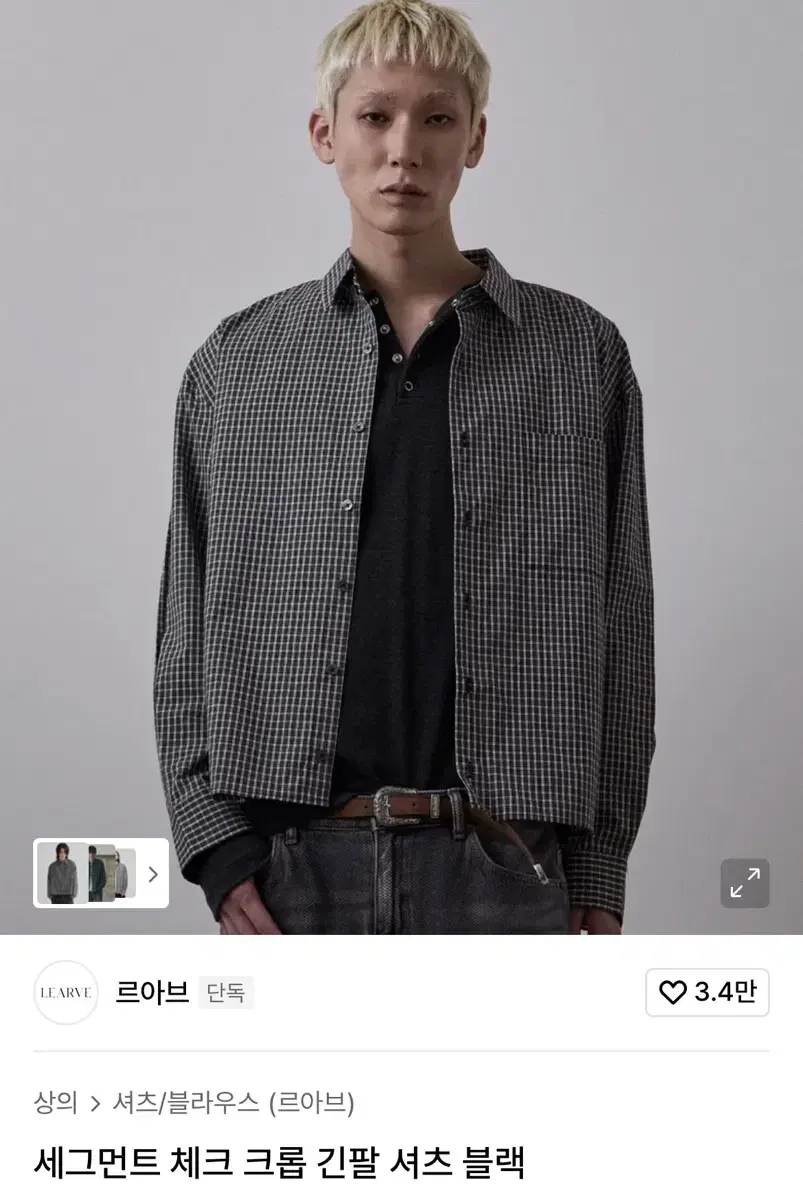Go to the 상의 category
The width and height of the screenshot is (803, 1200).
click(x=55, y=1103)
